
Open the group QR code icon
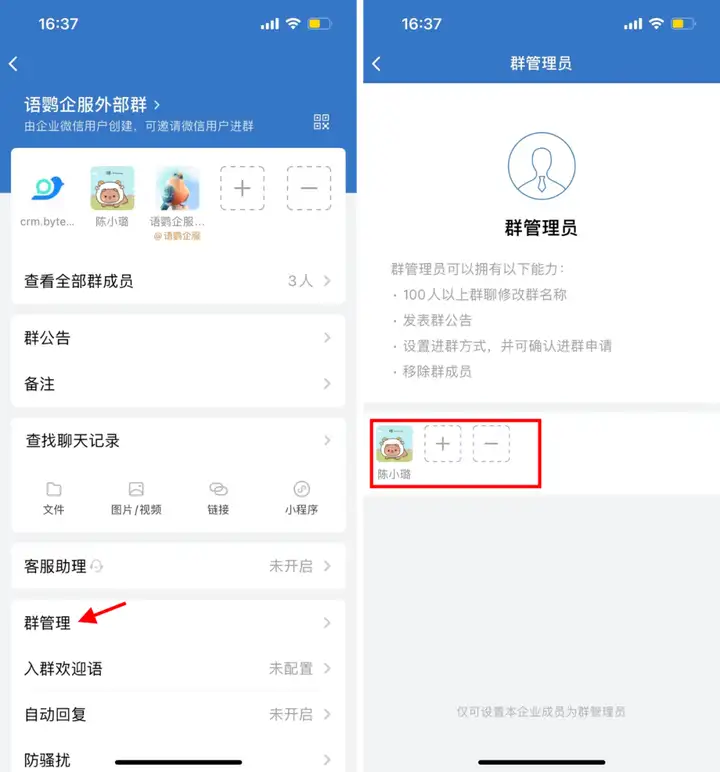click(x=321, y=122)
